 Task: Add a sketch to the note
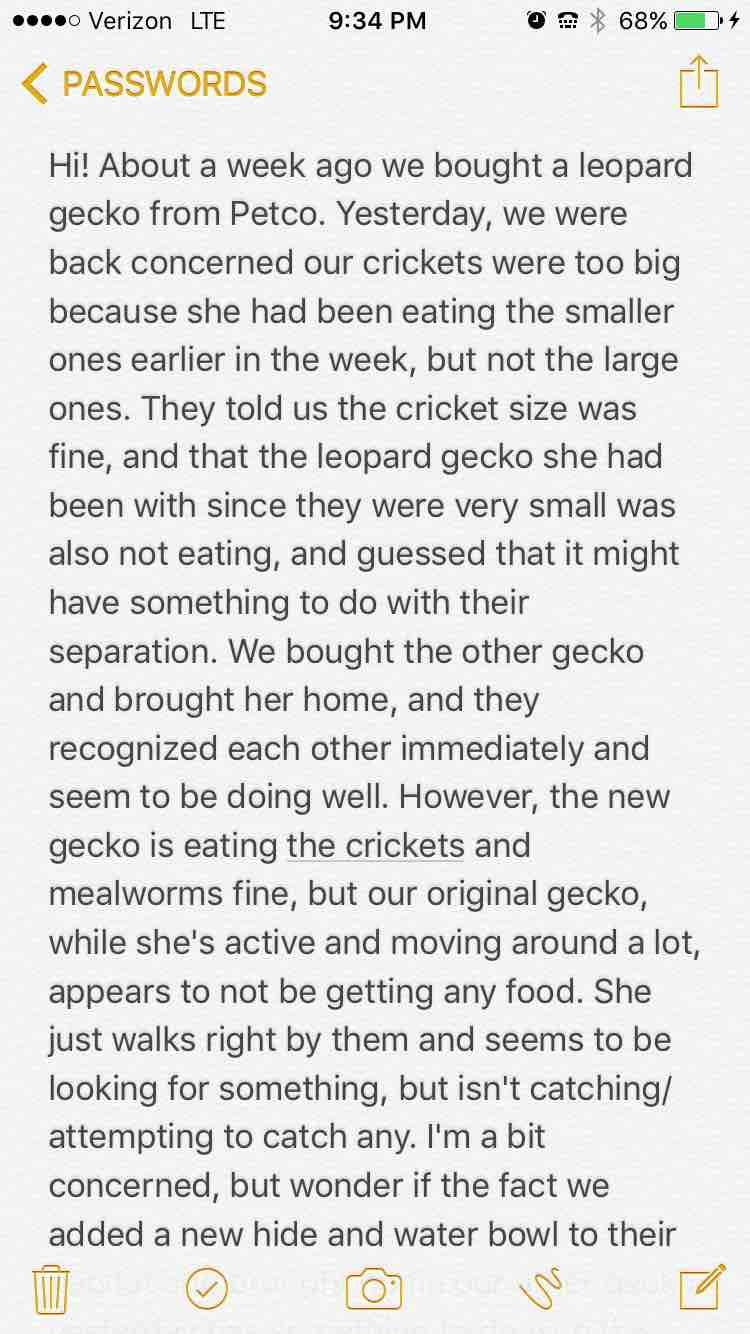(x=539, y=1287)
